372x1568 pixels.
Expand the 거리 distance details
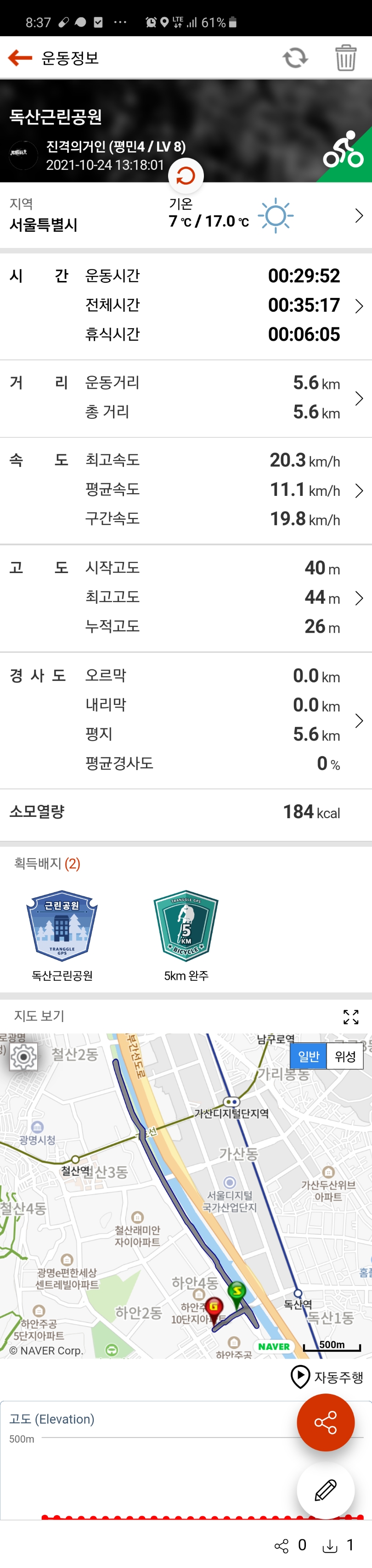point(359,398)
